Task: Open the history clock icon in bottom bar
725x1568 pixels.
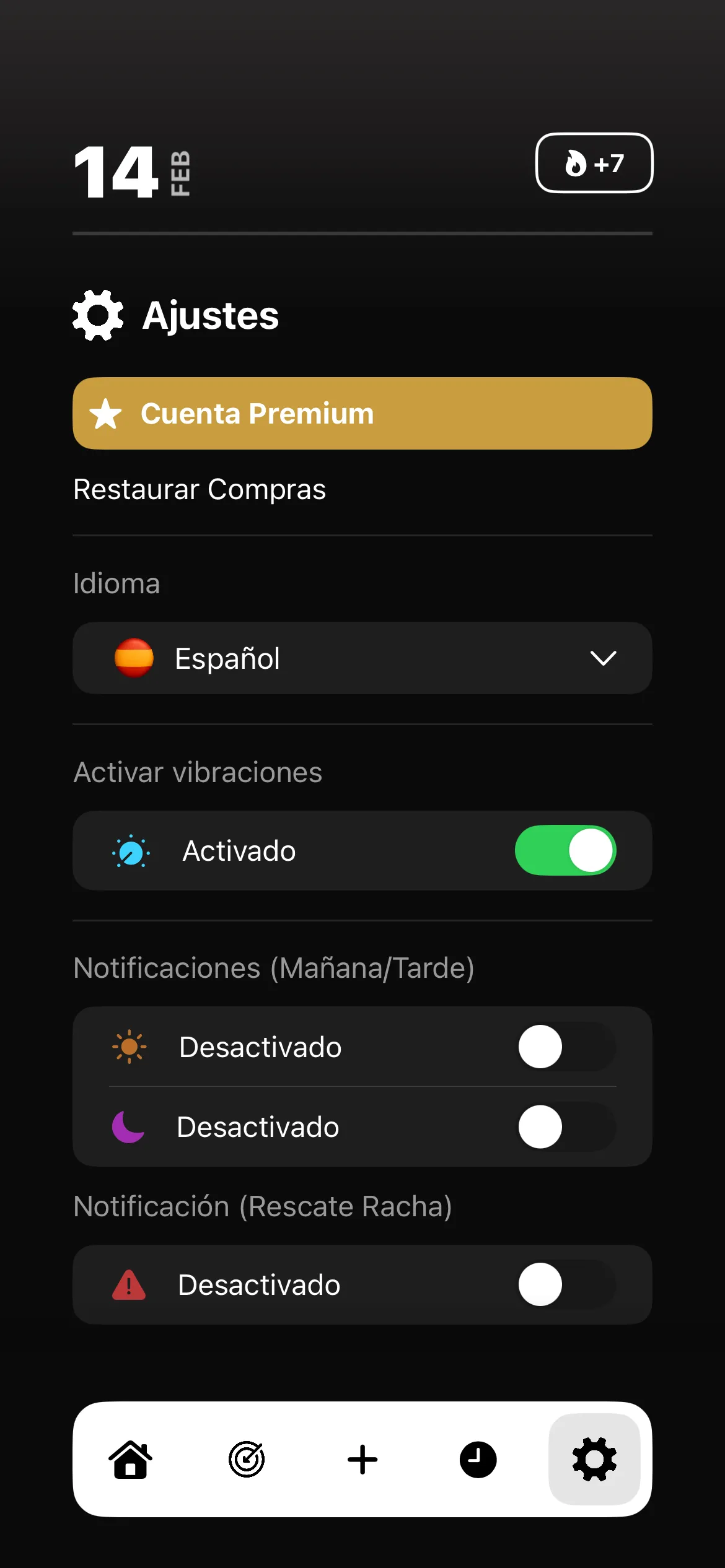Action: click(478, 1460)
